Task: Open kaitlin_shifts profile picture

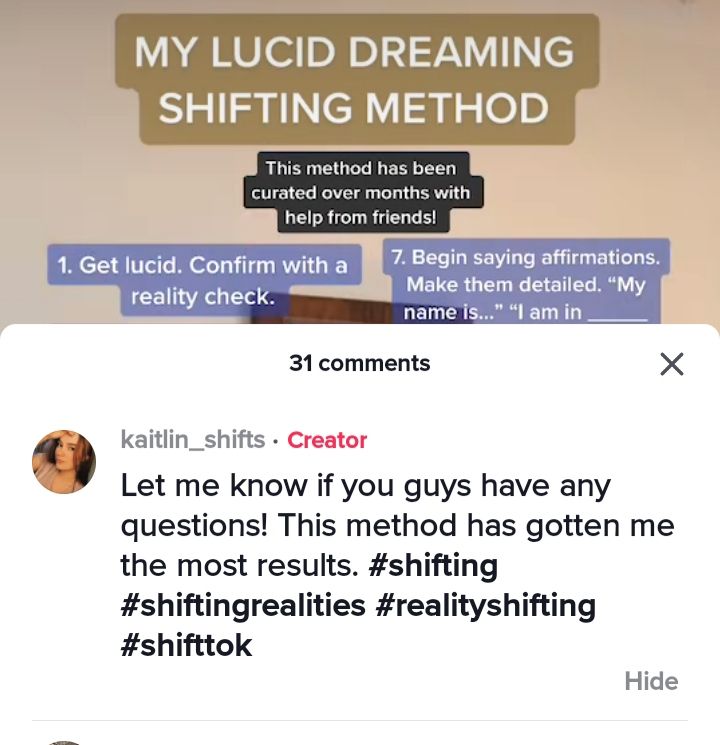Action: [x=64, y=462]
